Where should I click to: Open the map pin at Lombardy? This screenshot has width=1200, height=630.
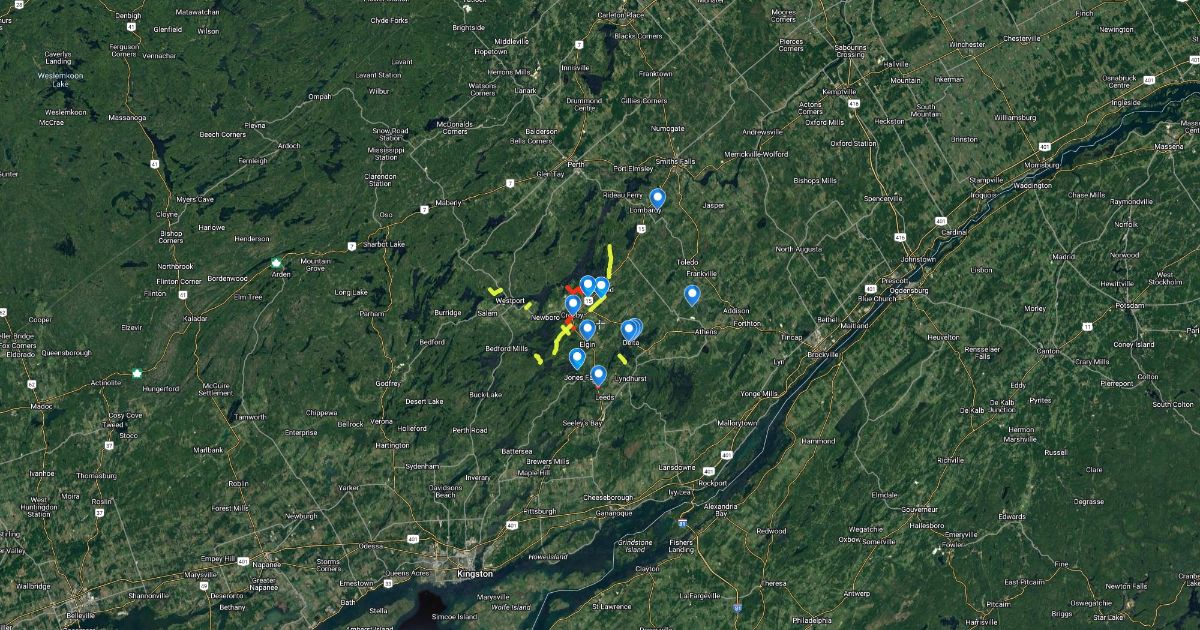[657, 198]
